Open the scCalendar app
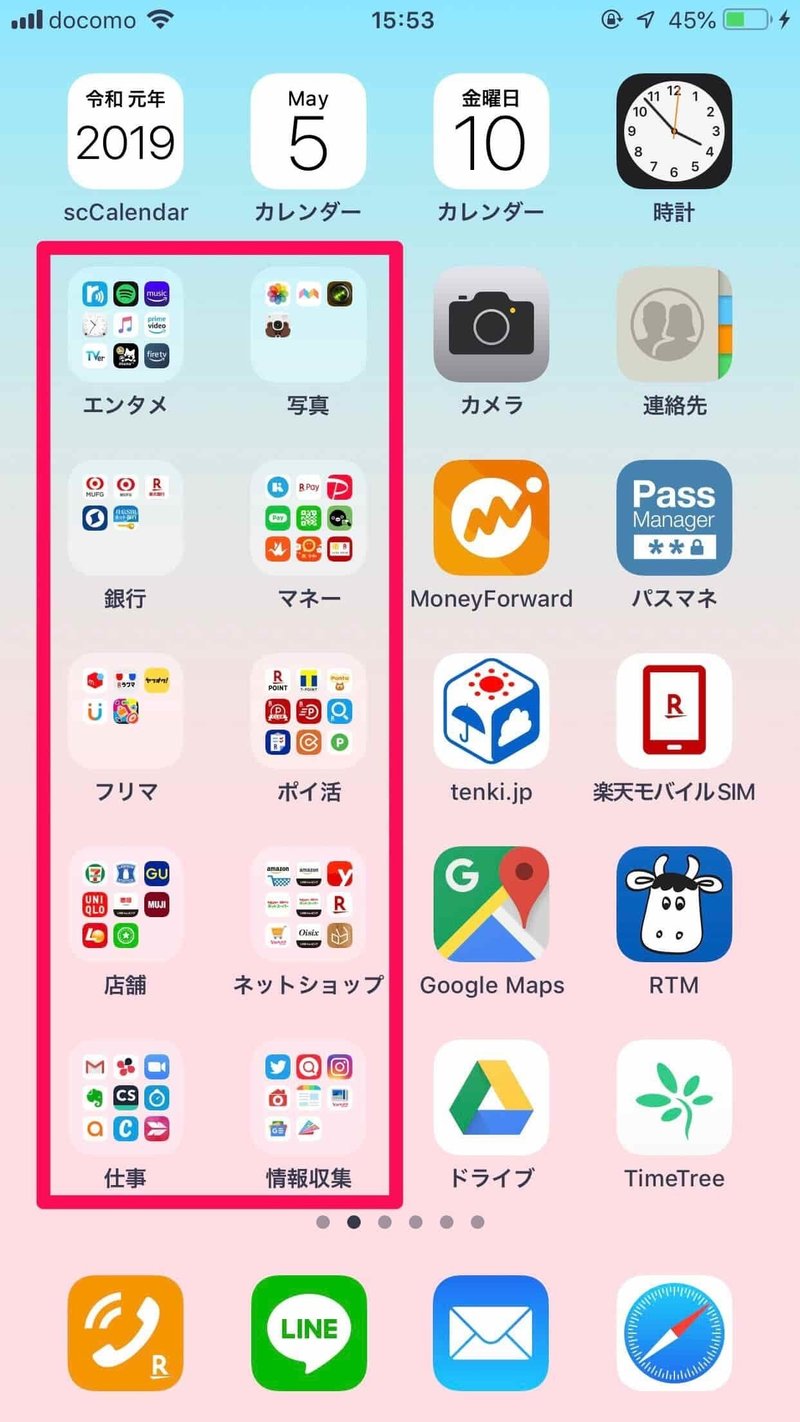This screenshot has width=800, height=1422. [125, 131]
